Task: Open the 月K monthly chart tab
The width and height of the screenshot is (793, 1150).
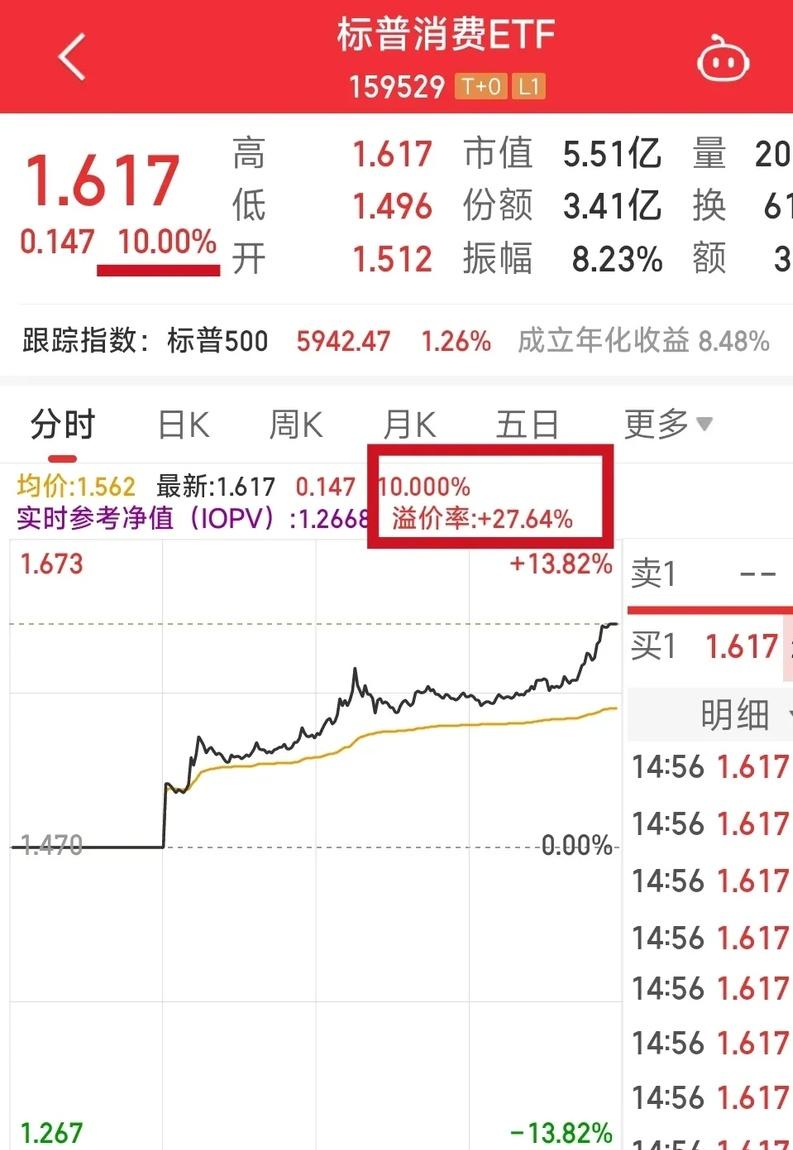Action: click(408, 424)
